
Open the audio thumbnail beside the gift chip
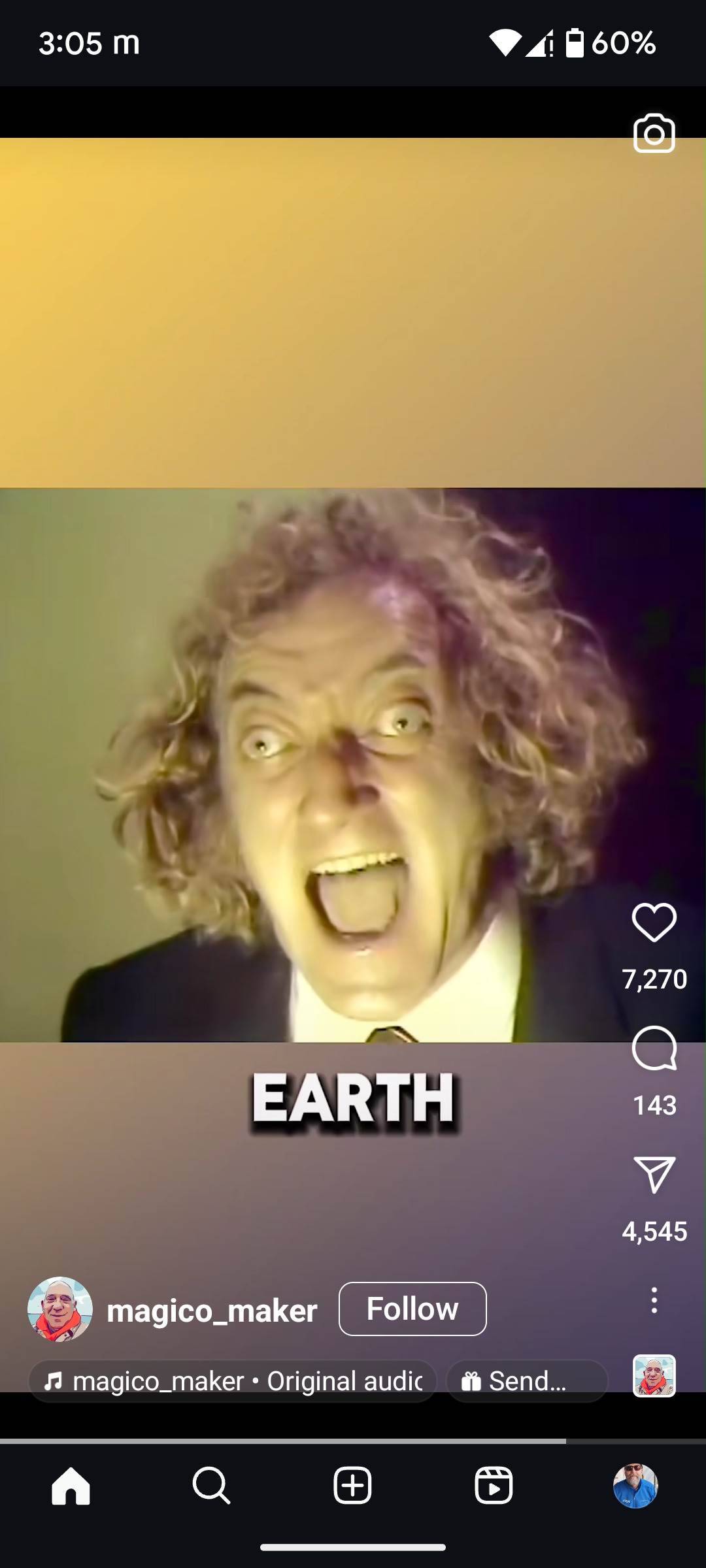654,1375
